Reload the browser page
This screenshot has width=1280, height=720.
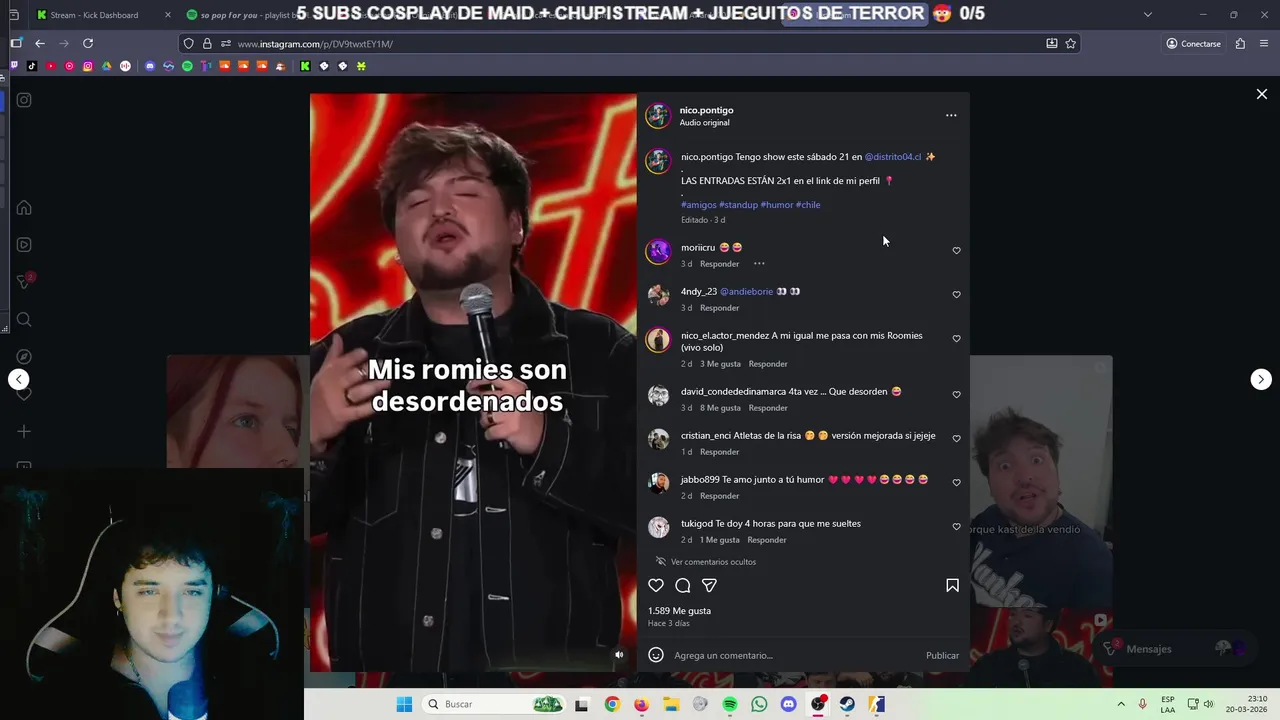[x=88, y=43]
